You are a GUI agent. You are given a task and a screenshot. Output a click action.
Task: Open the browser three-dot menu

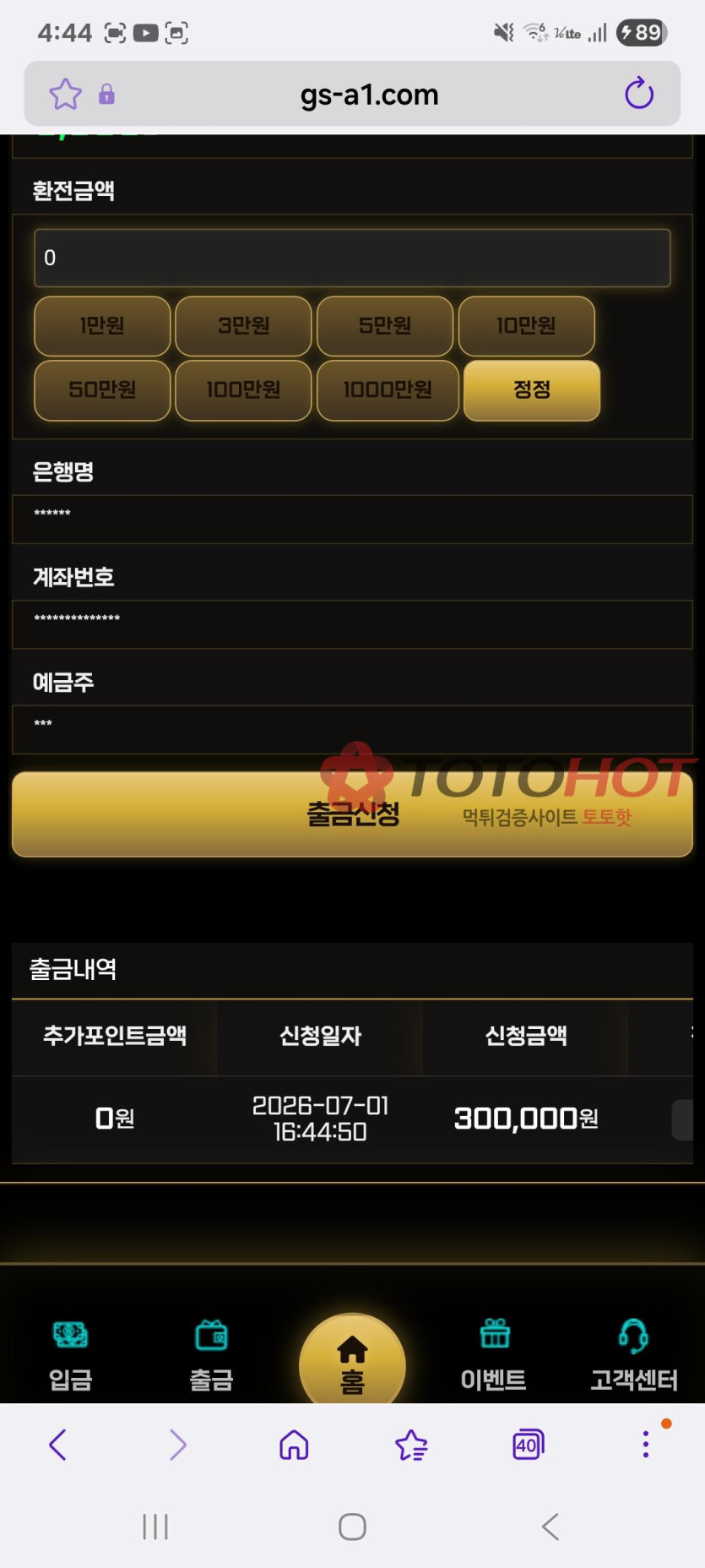pyautogui.click(x=646, y=1445)
